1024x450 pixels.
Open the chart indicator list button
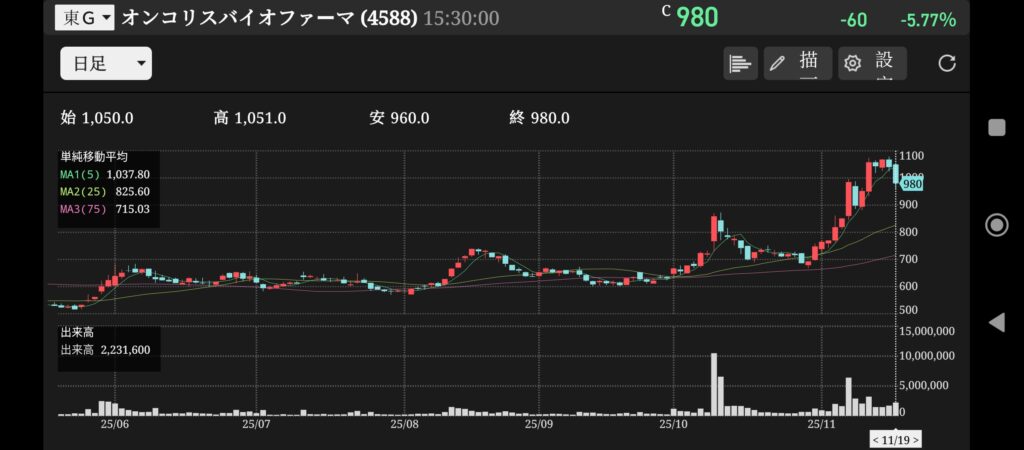point(740,64)
